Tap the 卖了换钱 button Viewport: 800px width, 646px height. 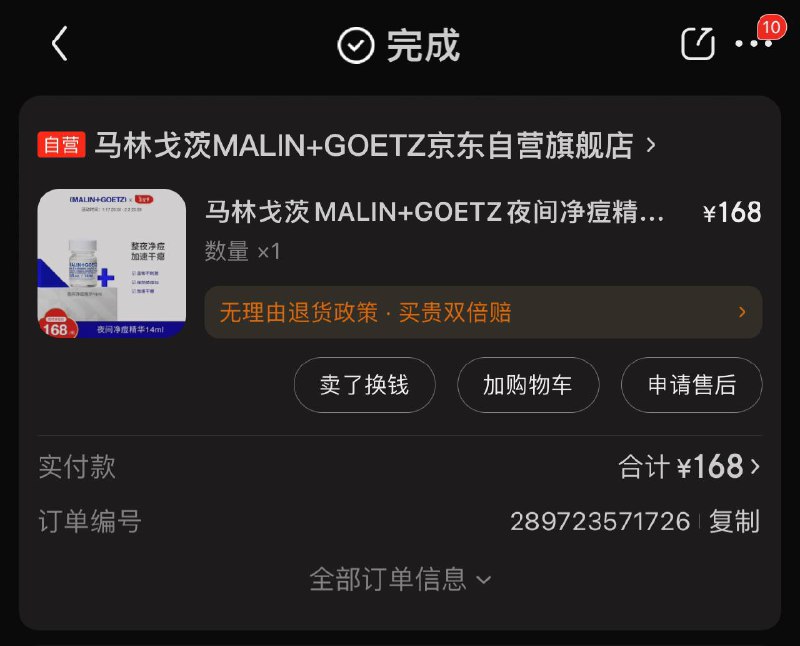click(364, 385)
